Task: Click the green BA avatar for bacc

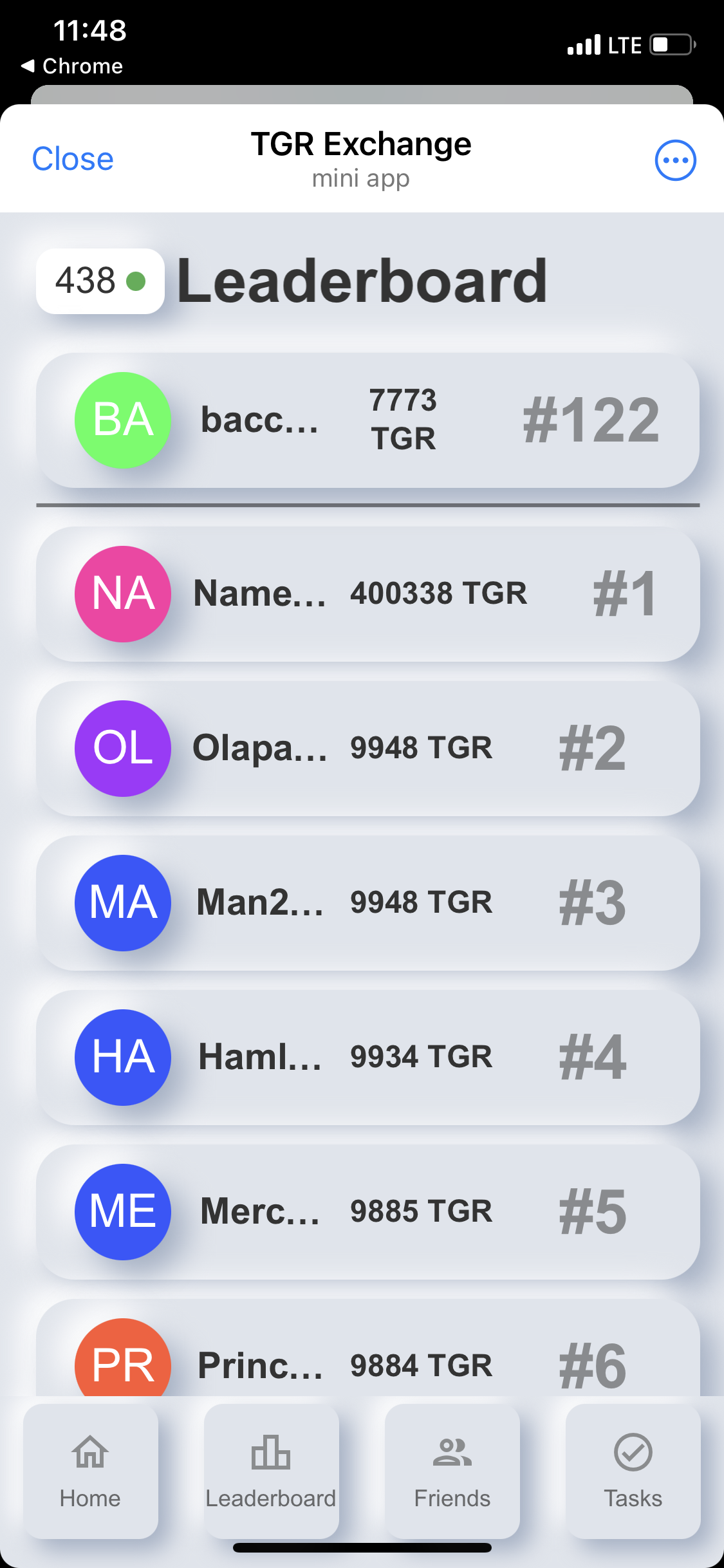Action: click(x=122, y=420)
